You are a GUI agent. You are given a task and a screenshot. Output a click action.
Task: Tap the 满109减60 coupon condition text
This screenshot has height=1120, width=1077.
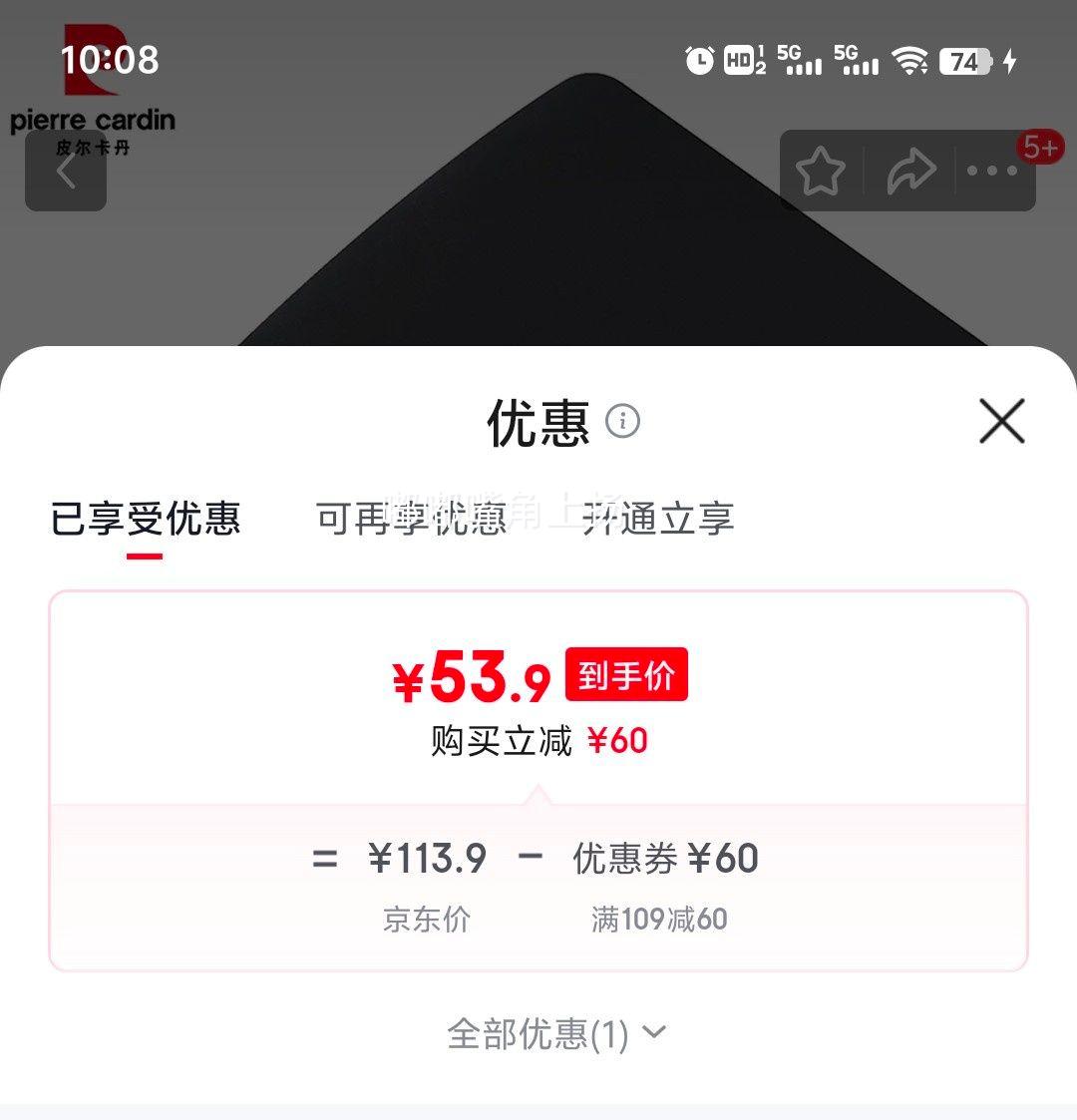click(x=659, y=919)
